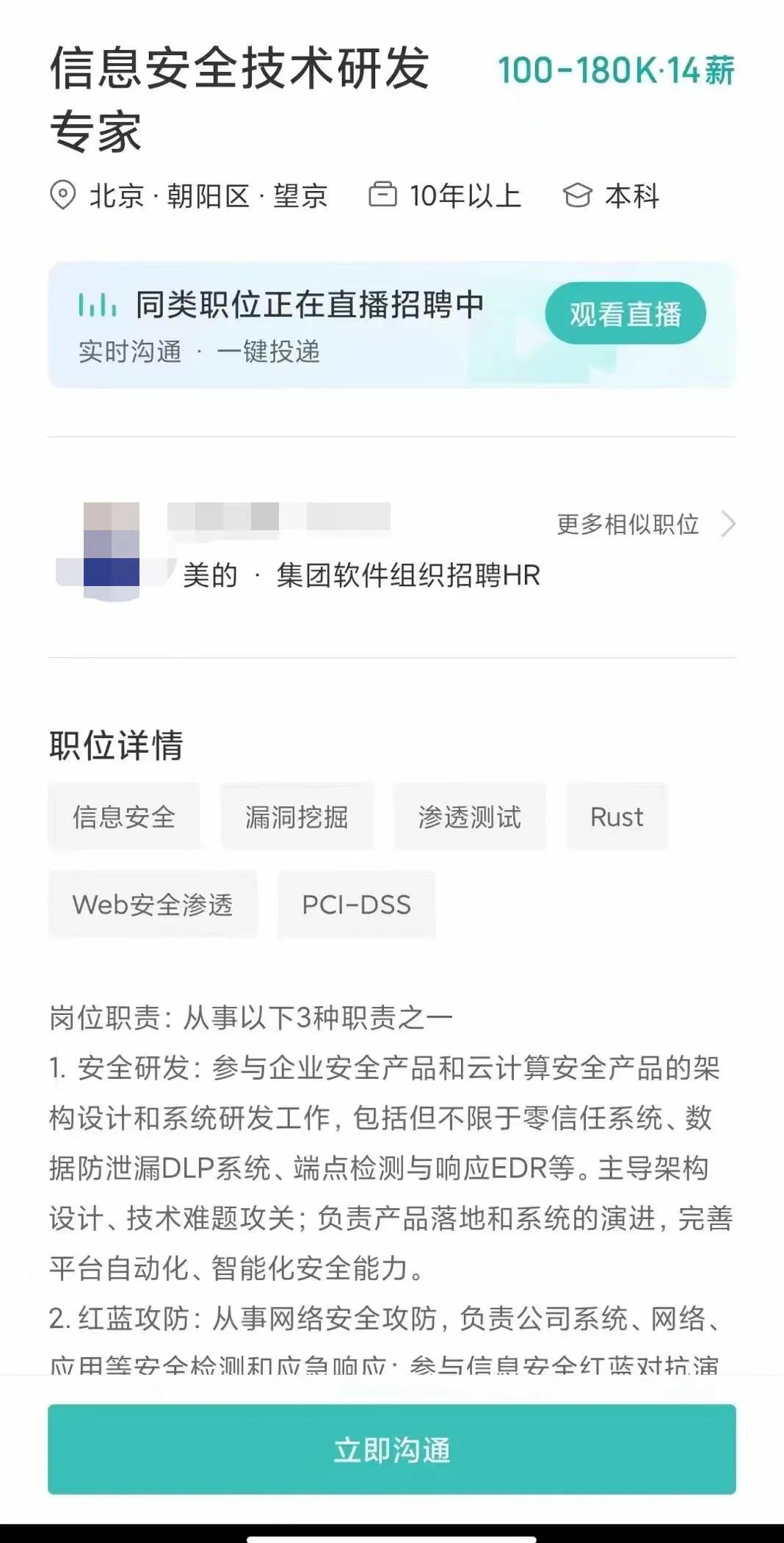The height and width of the screenshot is (1543, 784).
Task: Select the Rust tag chip
Action: [x=617, y=817]
